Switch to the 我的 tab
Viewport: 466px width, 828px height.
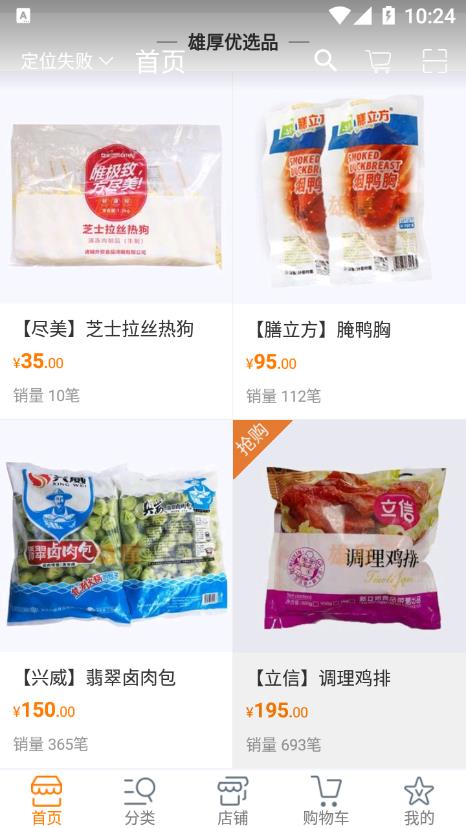click(x=419, y=799)
